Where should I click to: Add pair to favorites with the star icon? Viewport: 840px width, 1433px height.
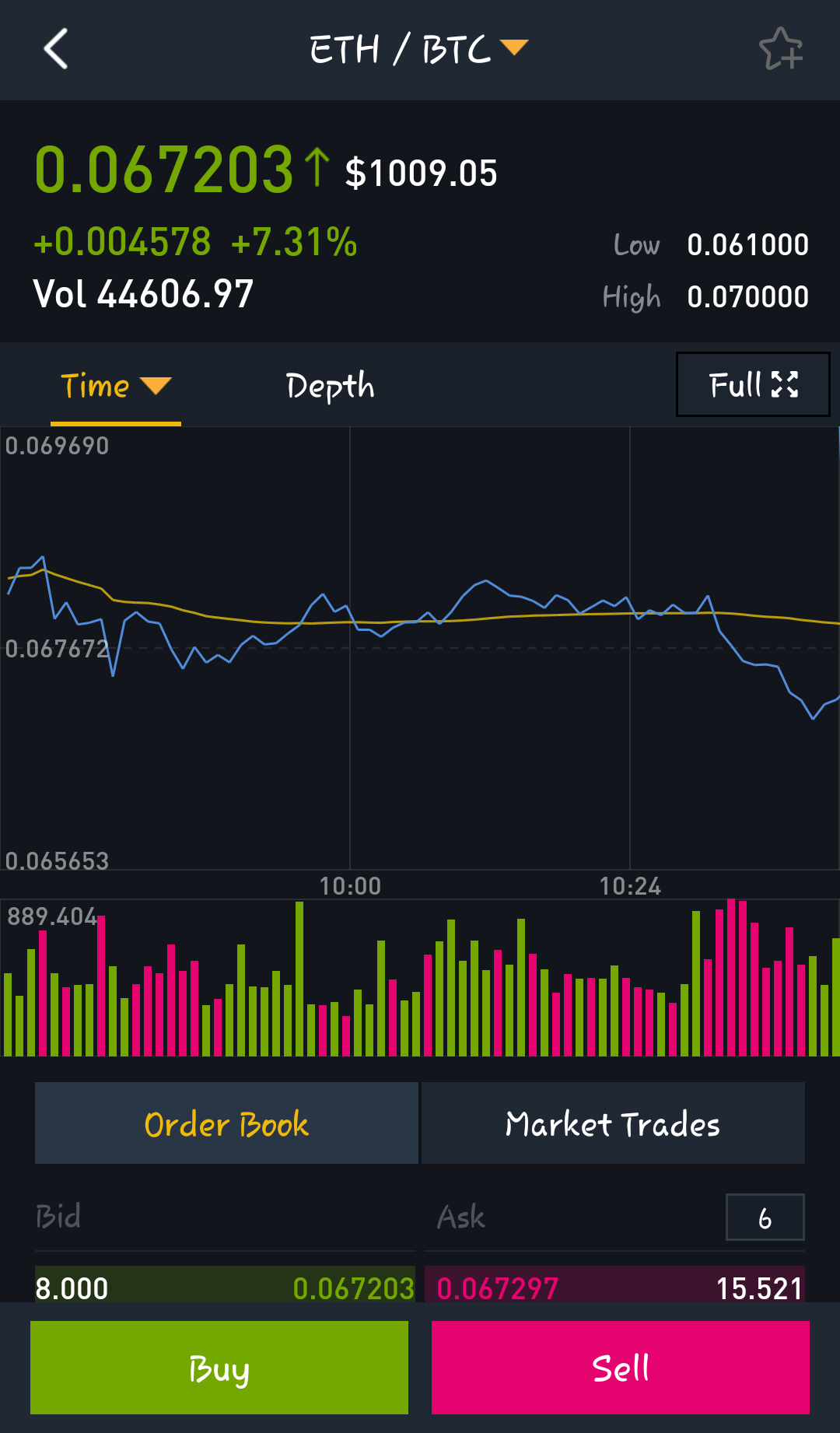coord(780,49)
